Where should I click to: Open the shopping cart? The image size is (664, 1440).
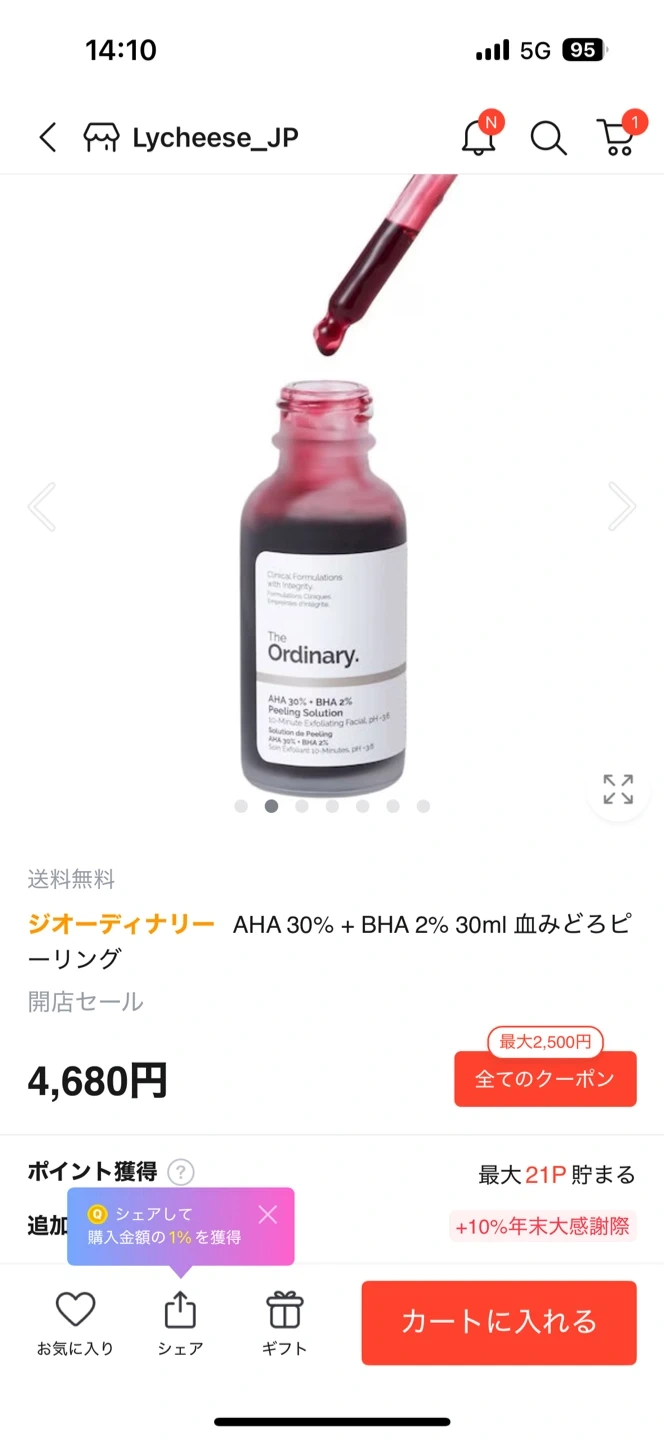click(617, 137)
